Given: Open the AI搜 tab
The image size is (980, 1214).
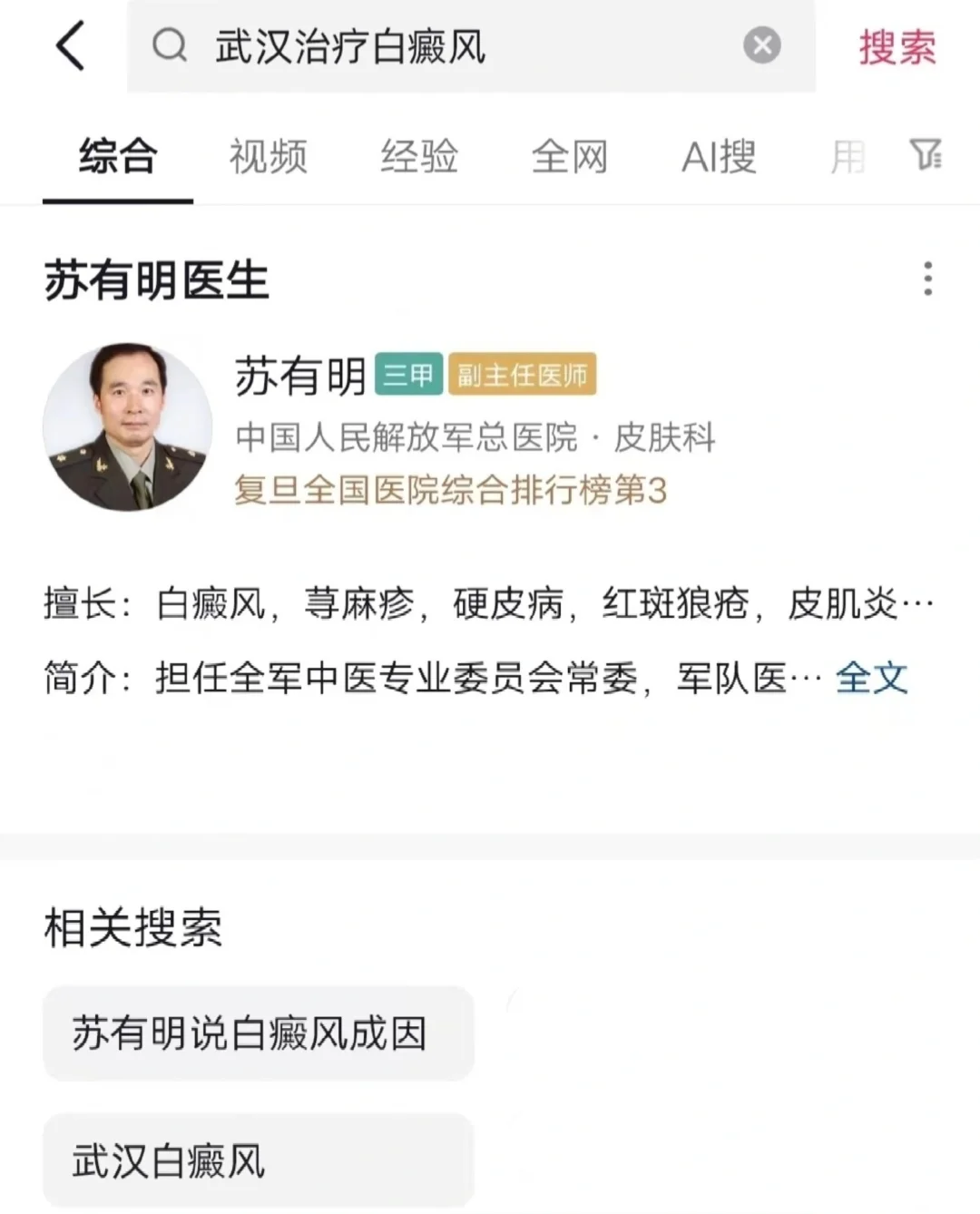Looking at the screenshot, I should [718, 156].
